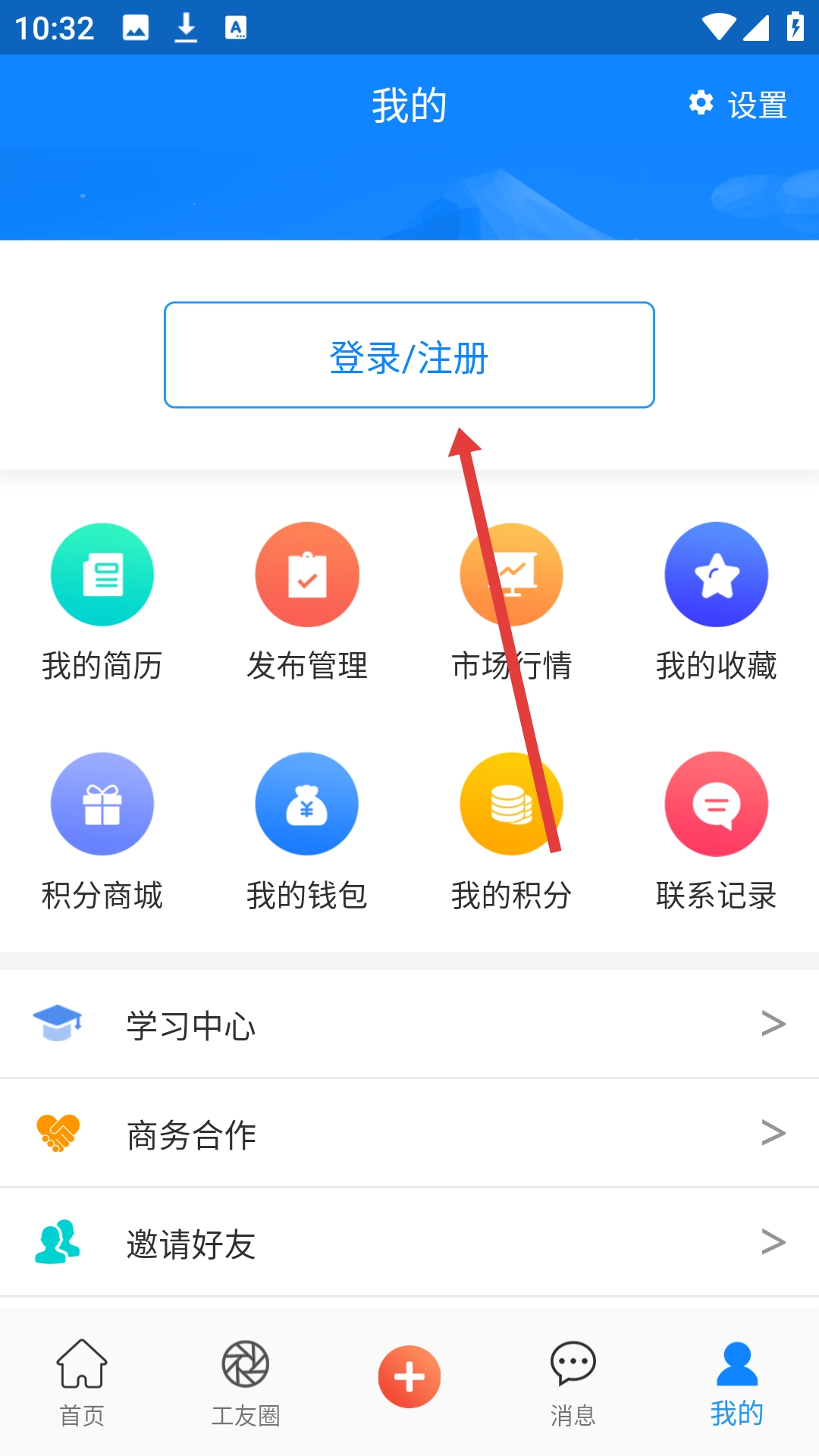This screenshot has height=1456, width=819.
Task: Select the 我的 tab
Action: (737, 1383)
